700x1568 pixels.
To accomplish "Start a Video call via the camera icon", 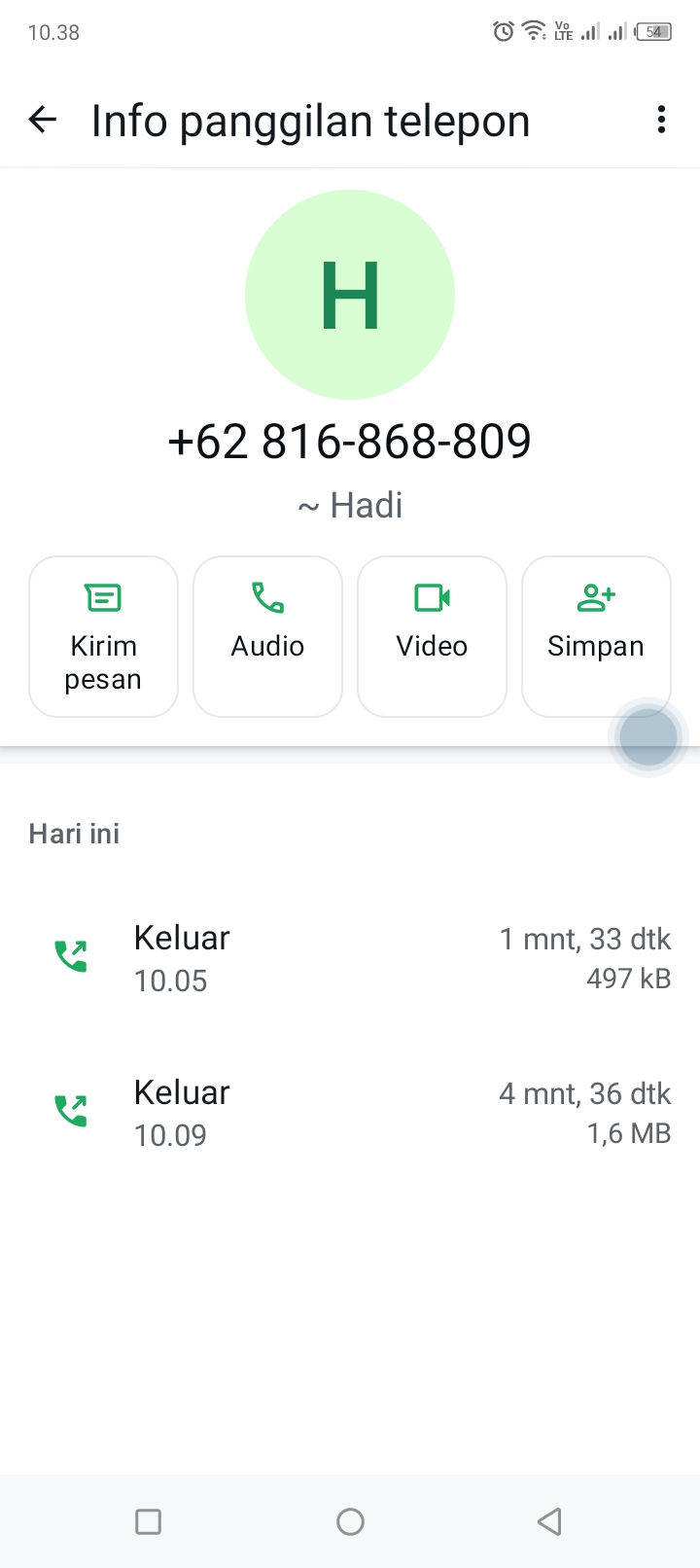I will [x=432, y=597].
